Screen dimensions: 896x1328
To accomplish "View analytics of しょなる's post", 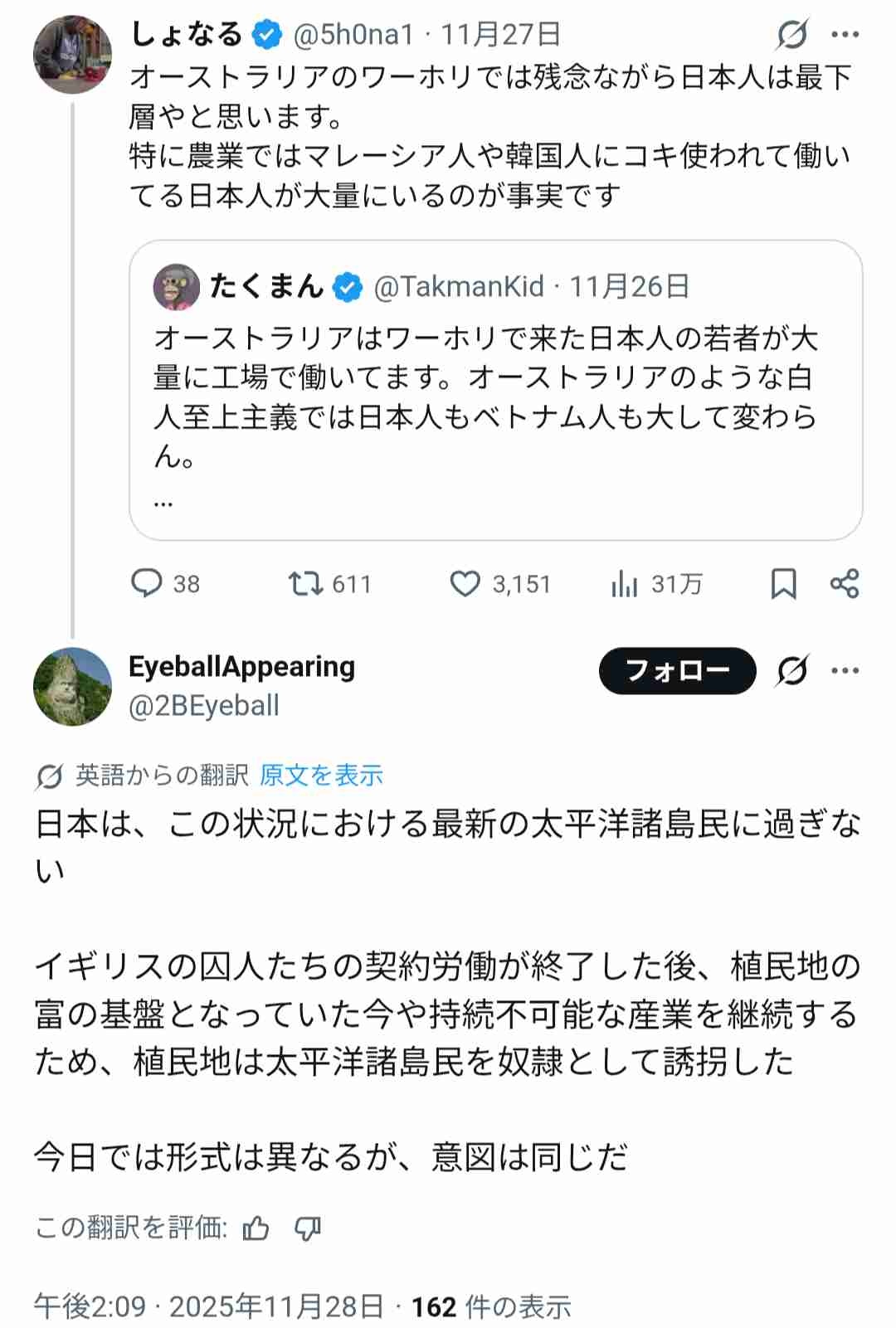I will click(624, 584).
